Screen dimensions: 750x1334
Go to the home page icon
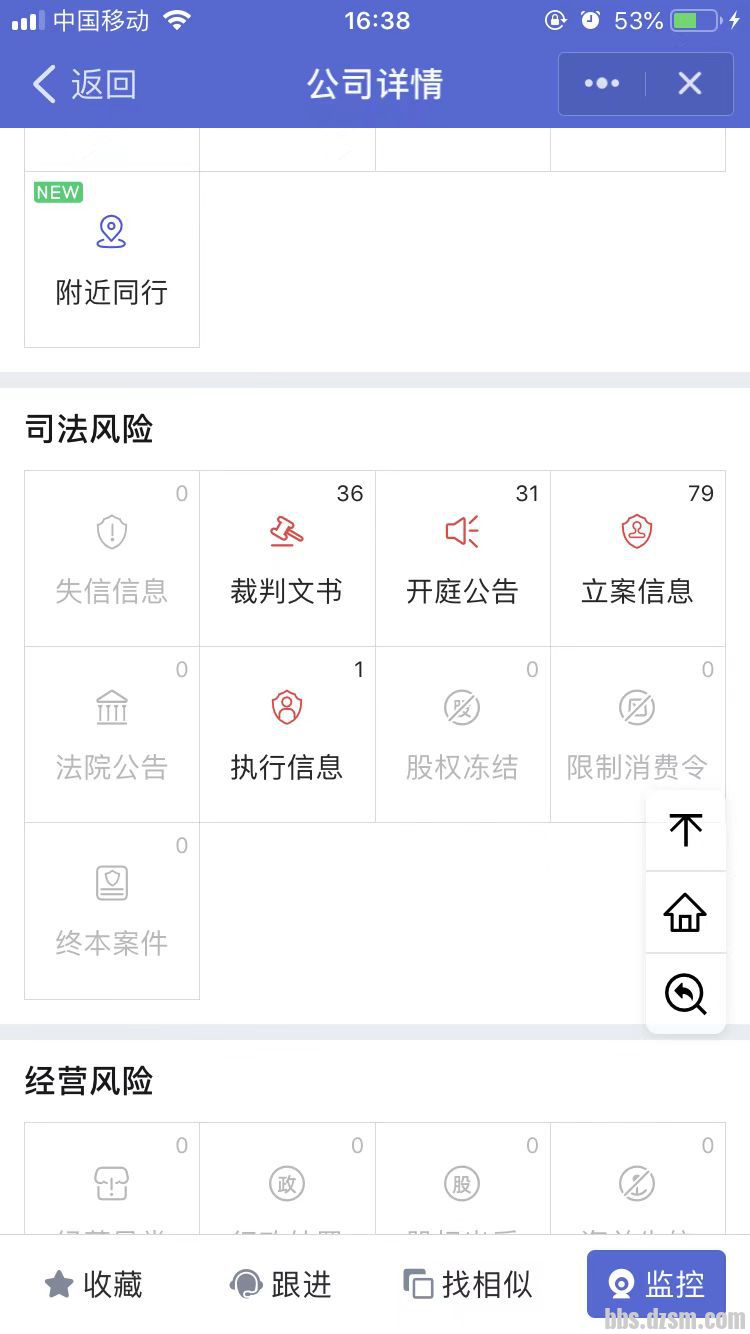pos(686,912)
